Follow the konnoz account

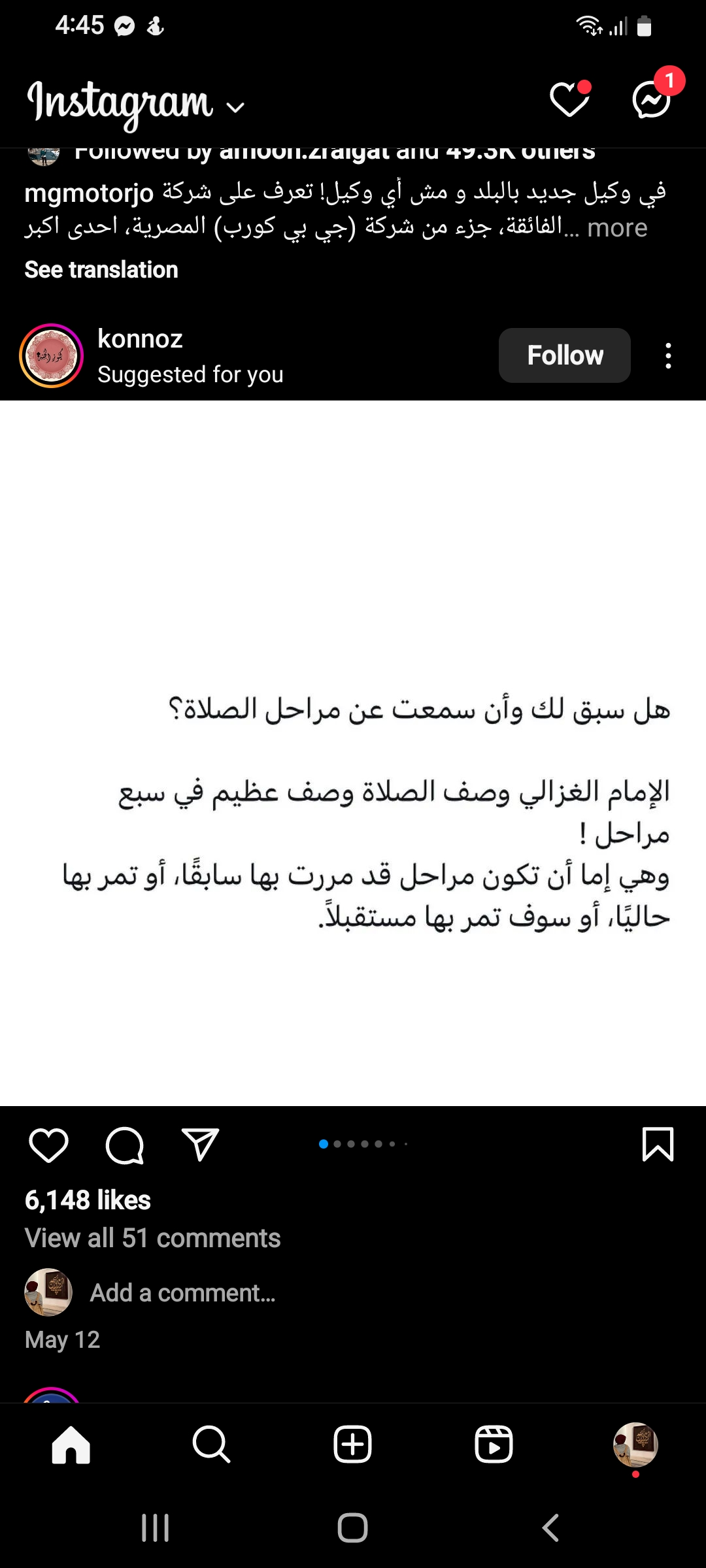point(565,355)
